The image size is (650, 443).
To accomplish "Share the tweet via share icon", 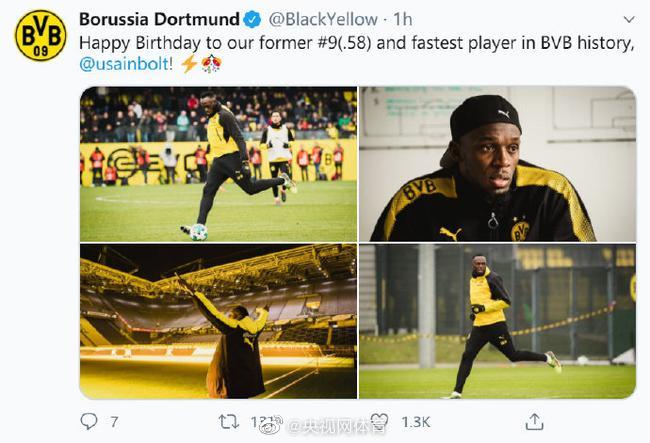I will (534, 422).
